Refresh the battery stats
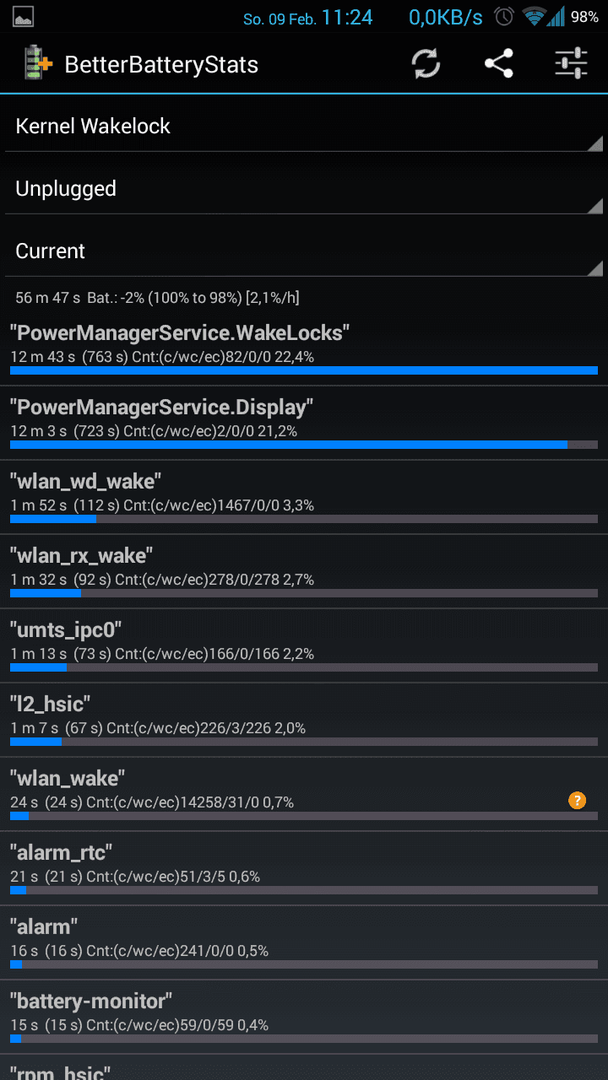Screen dimensions: 608x1080 (426, 65)
